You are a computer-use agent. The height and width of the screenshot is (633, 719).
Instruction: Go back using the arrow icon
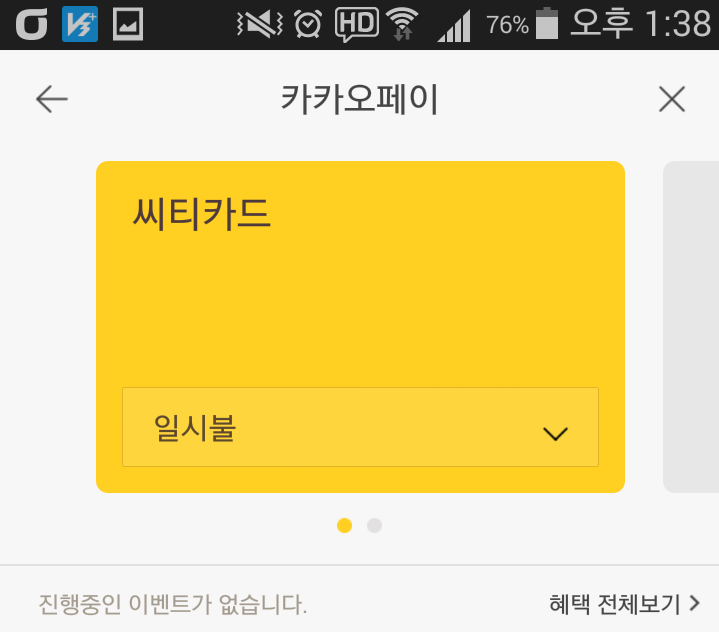coord(51,99)
